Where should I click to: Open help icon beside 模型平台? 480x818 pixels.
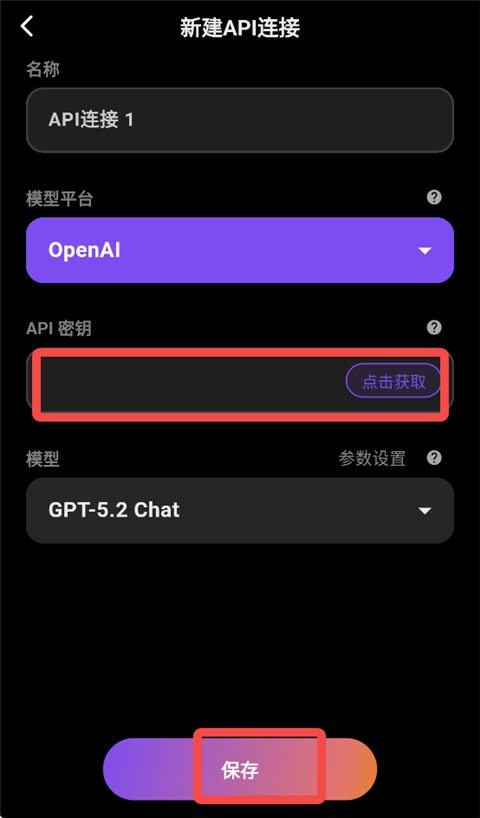(x=434, y=197)
